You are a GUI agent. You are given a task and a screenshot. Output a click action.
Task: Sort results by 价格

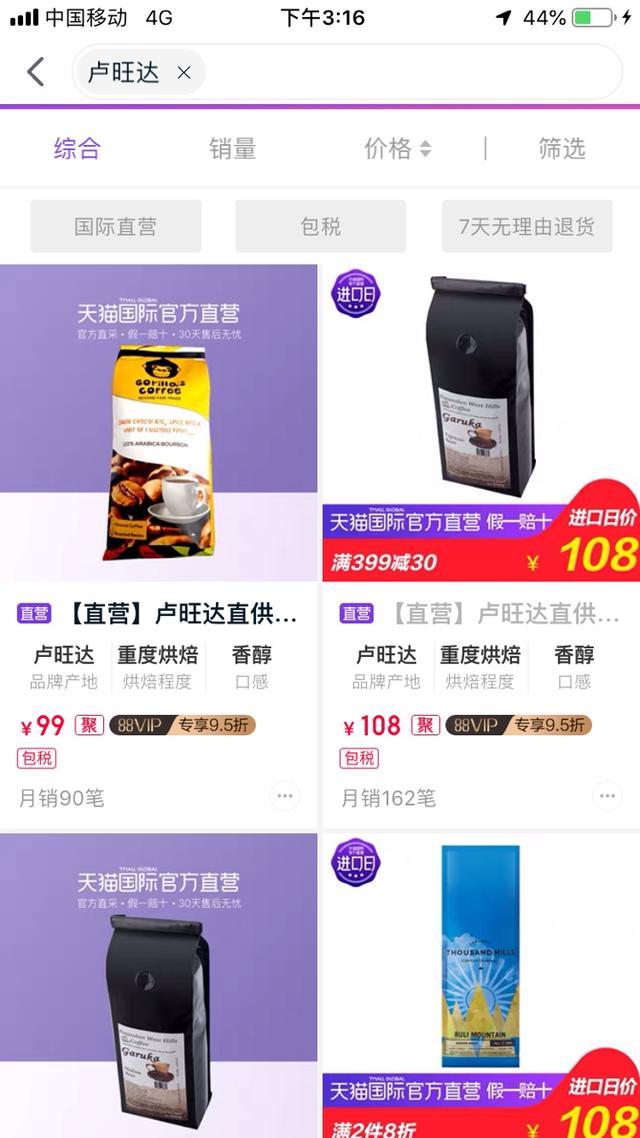(x=396, y=149)
